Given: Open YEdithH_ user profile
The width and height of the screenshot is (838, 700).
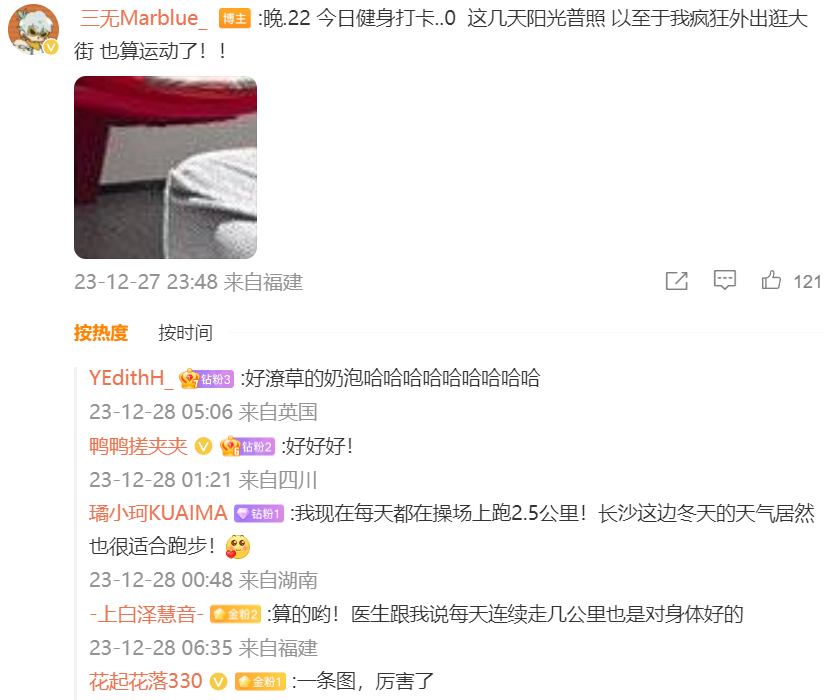Looking at the screenshot, I should click(131, 378).
